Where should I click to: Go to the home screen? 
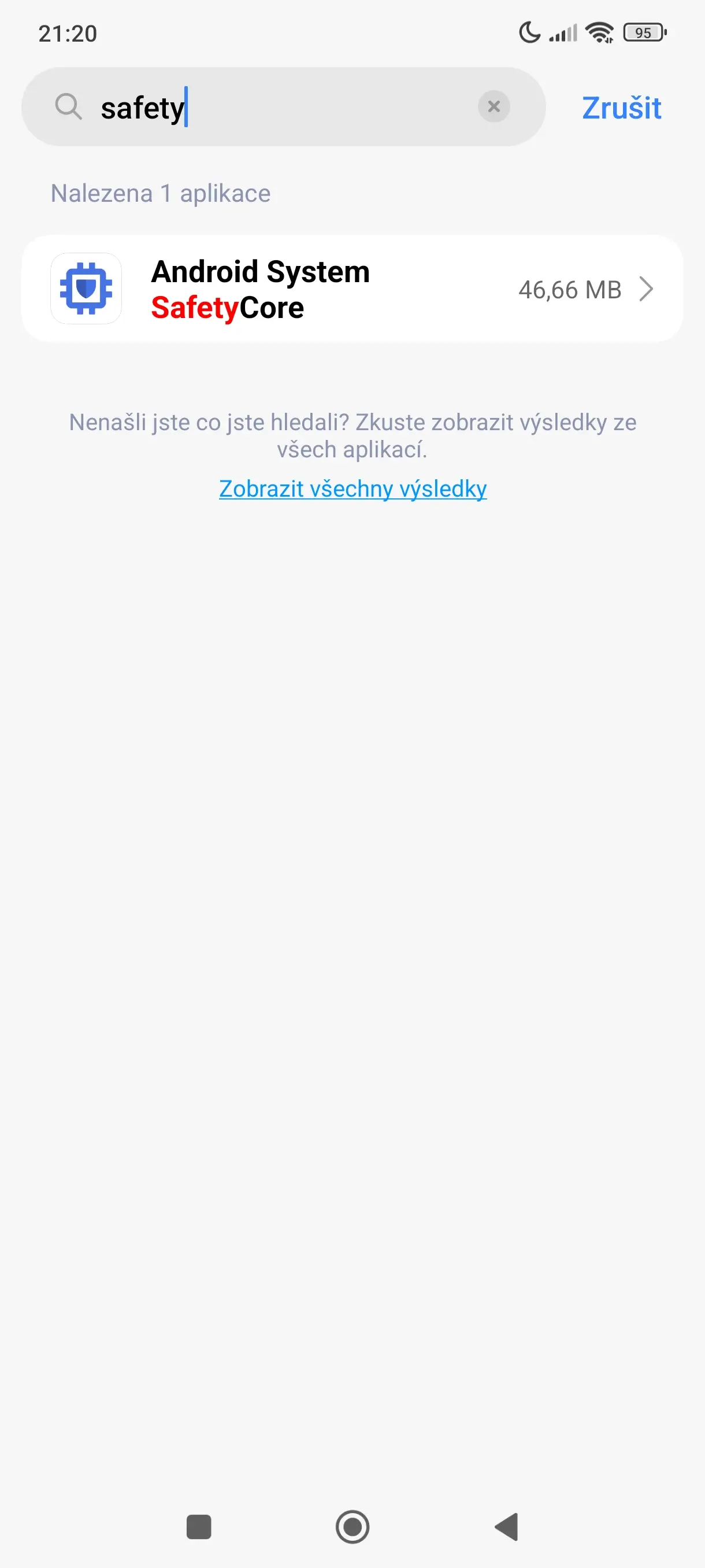click(352, 1526)
